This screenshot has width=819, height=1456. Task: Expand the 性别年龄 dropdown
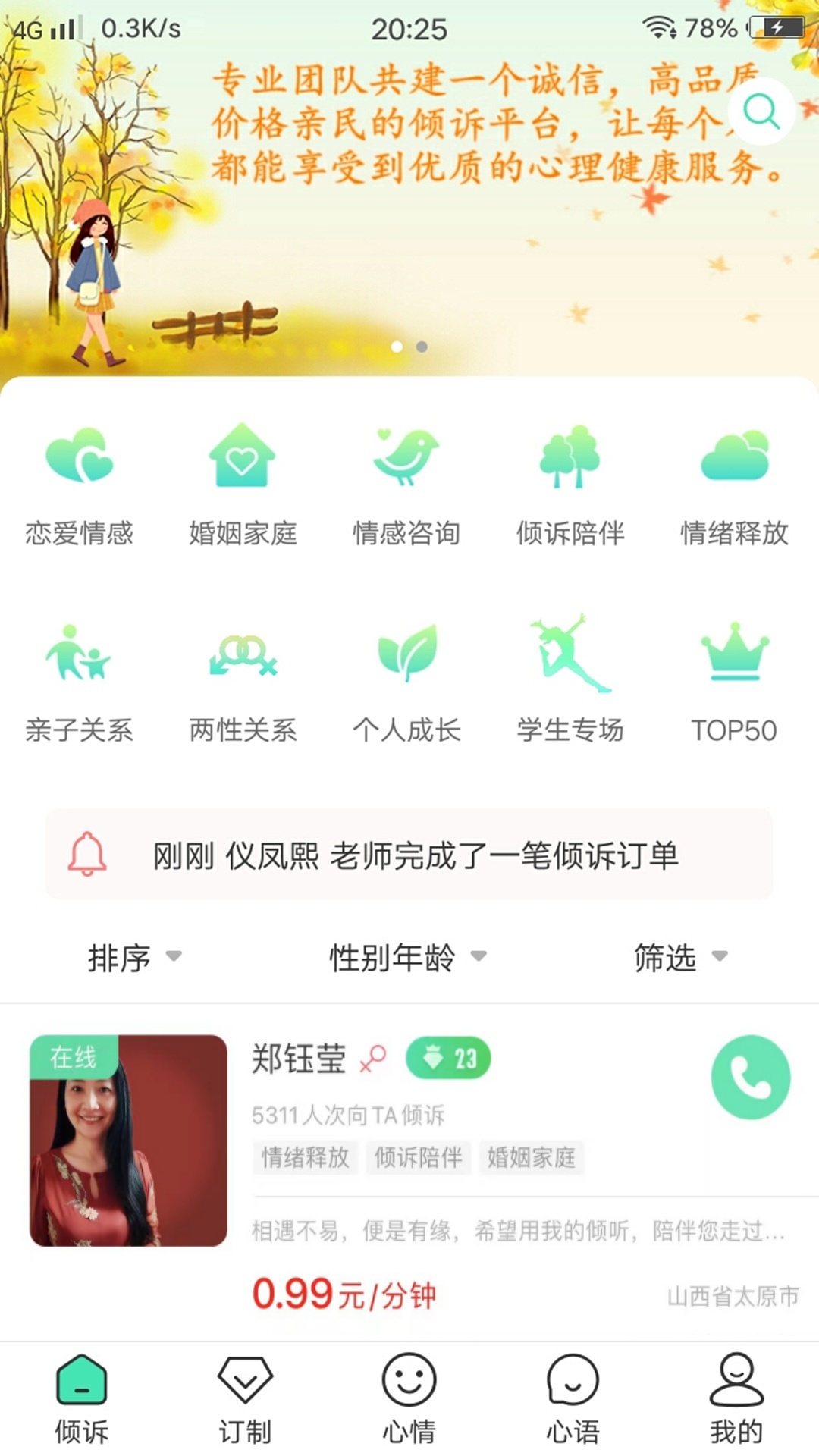pyautogui.click(x=408, y=957)
